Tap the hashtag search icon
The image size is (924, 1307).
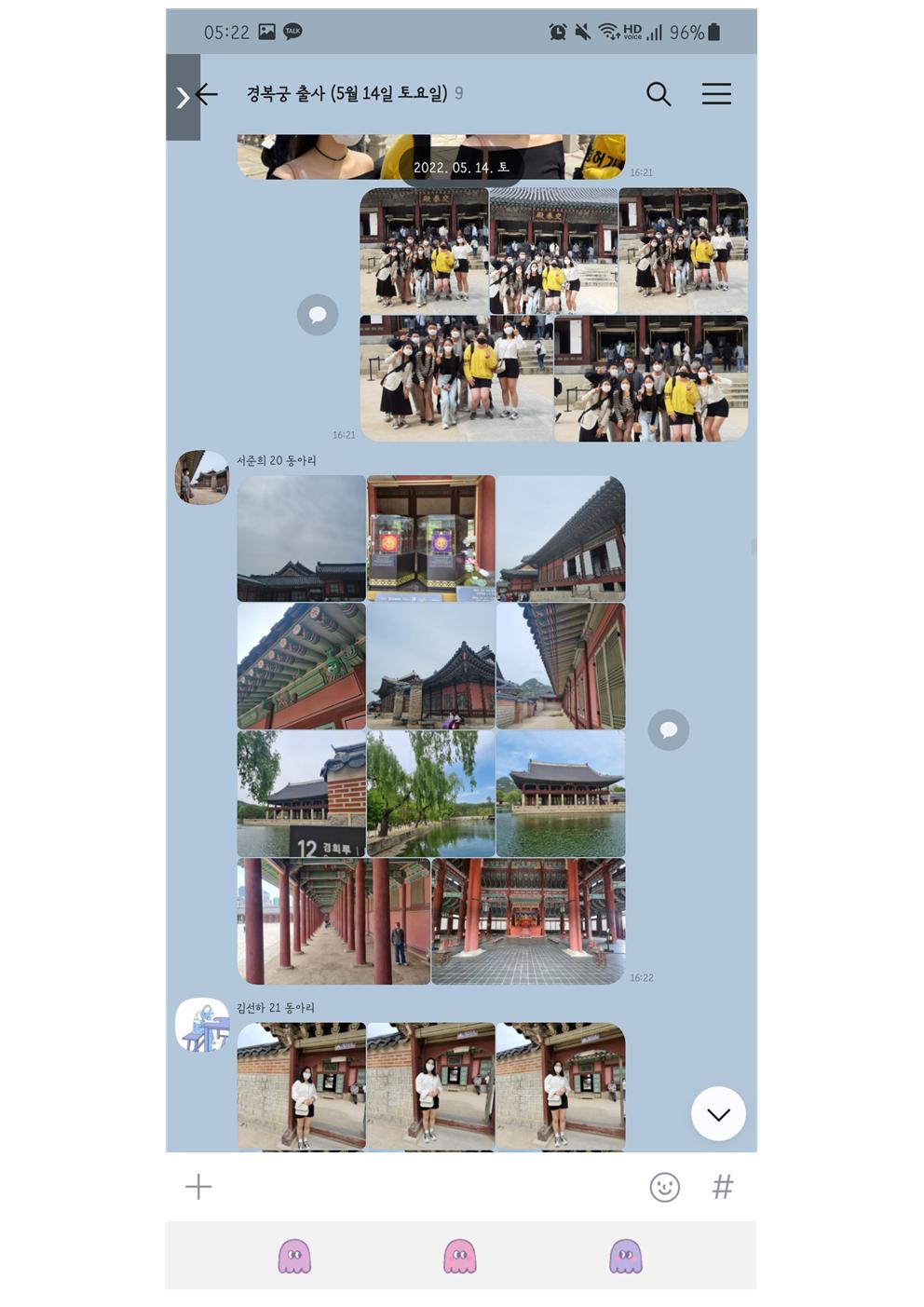click(722, 1187)
